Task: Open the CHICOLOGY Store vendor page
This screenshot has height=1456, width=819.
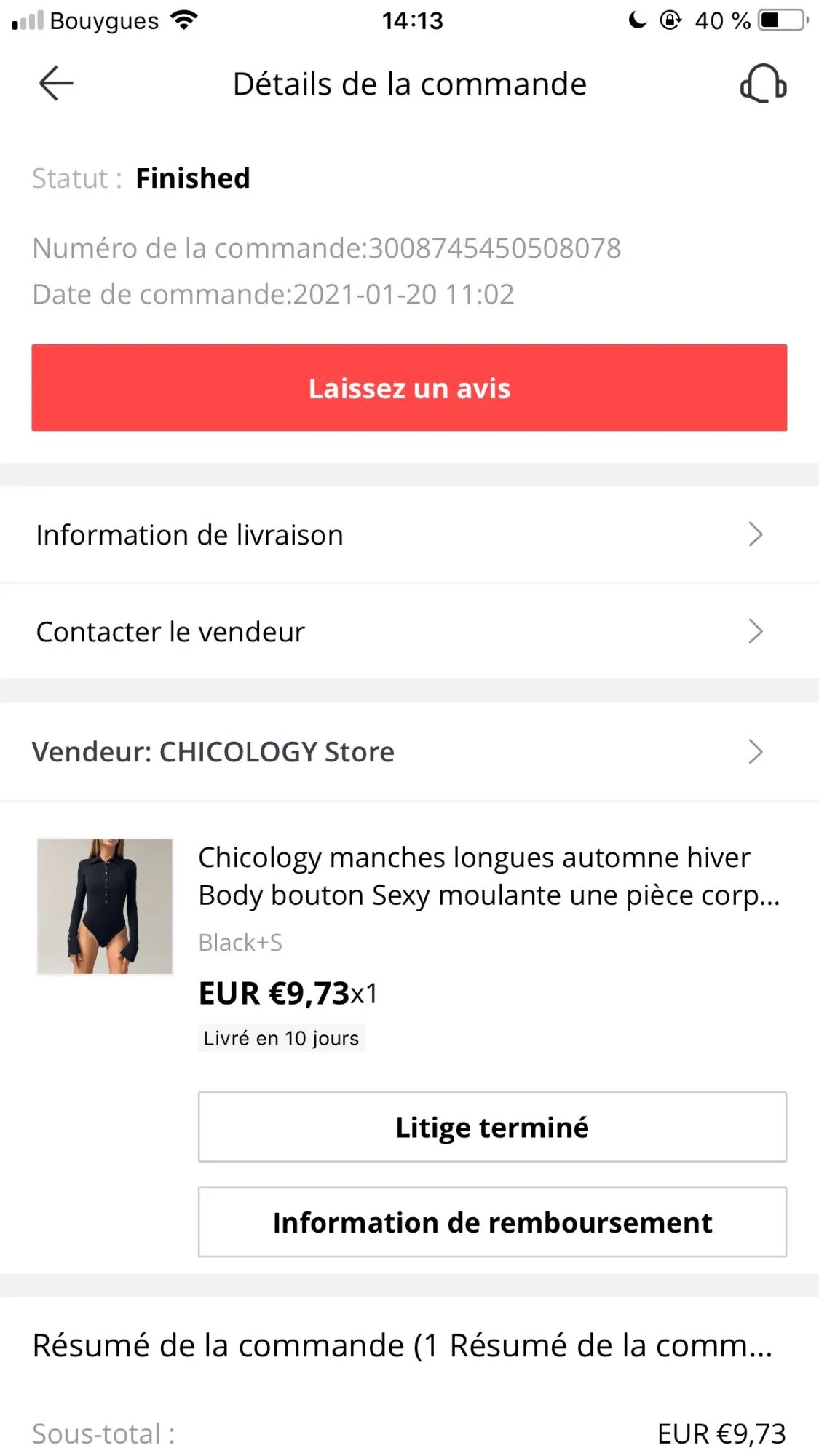Action: click(409, 752)
